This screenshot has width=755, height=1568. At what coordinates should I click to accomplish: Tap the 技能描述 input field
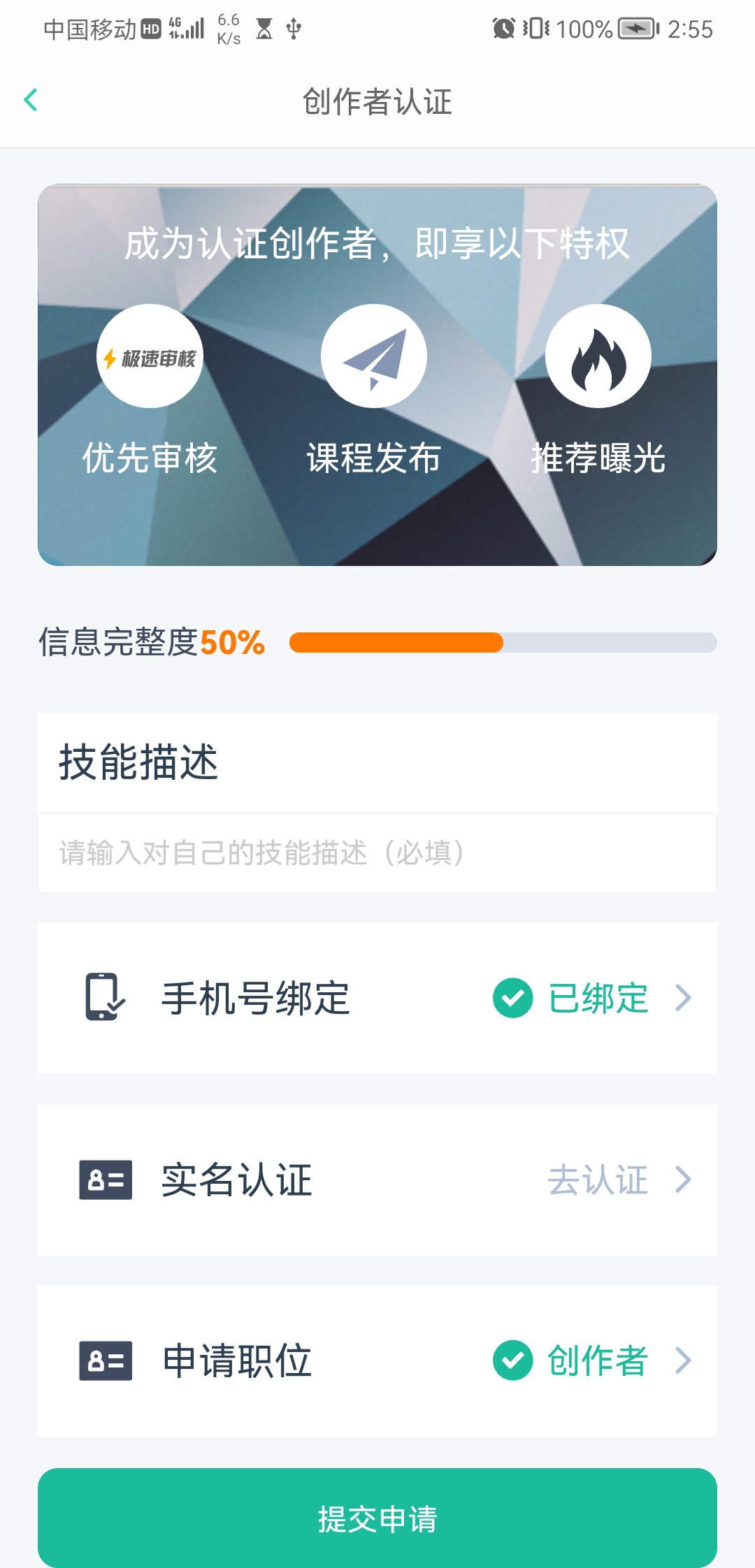(377, 852)
